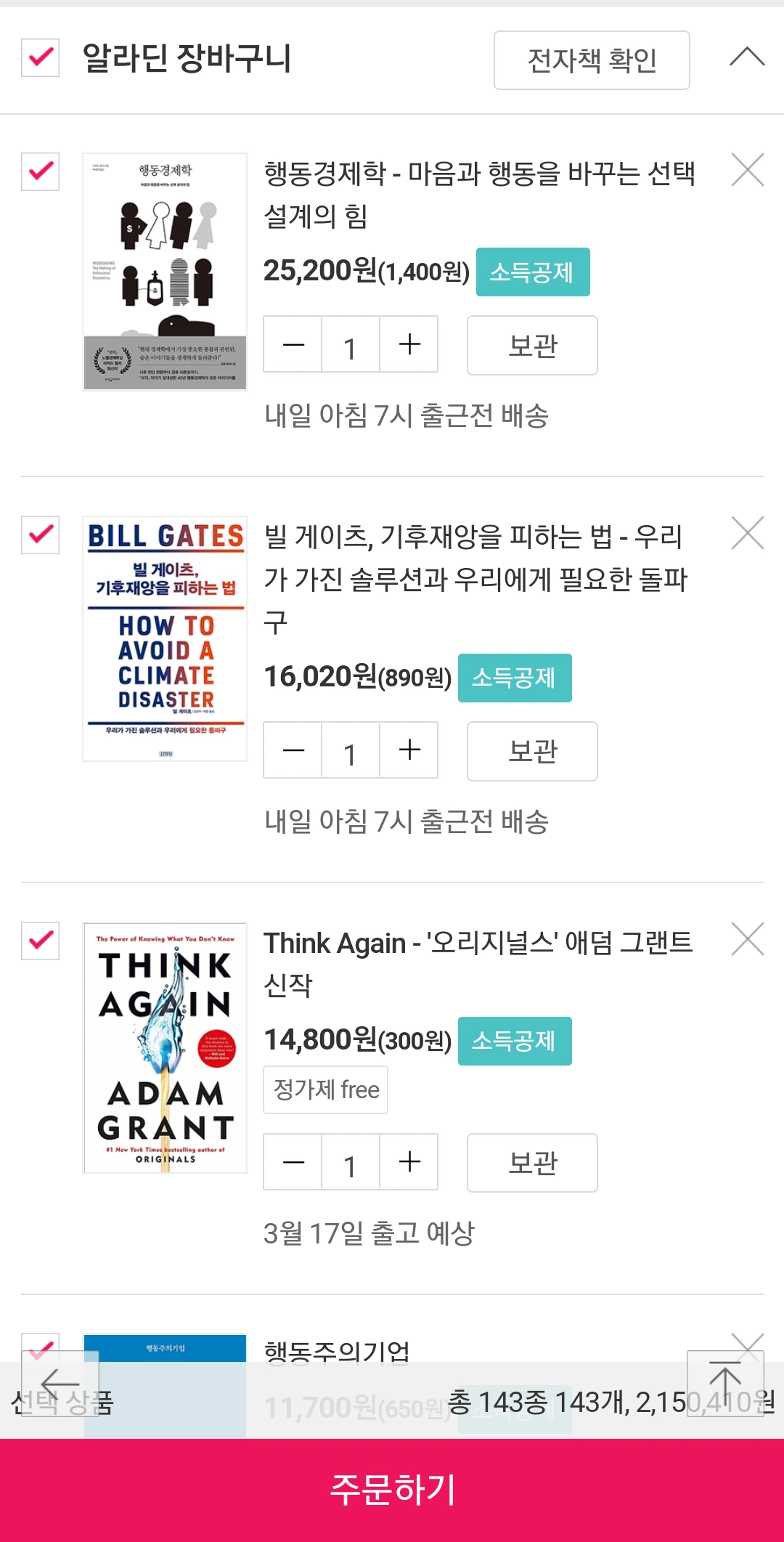This screenshot has height=1542, width=784.
Task: Open the 행동경제학 book cover
Action: (165, 272)
